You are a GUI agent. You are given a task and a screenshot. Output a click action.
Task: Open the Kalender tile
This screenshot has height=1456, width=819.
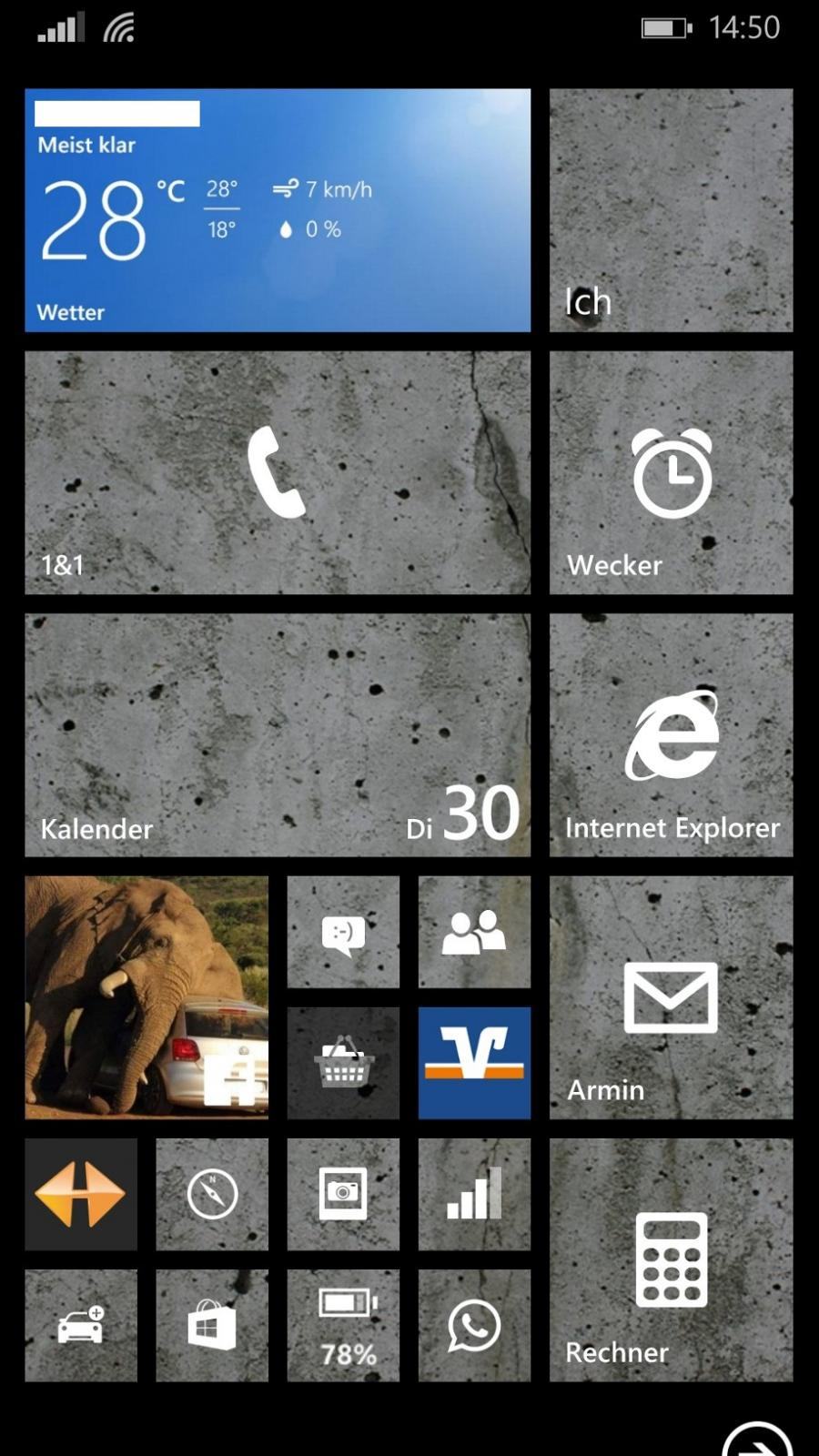click(278, 734)
